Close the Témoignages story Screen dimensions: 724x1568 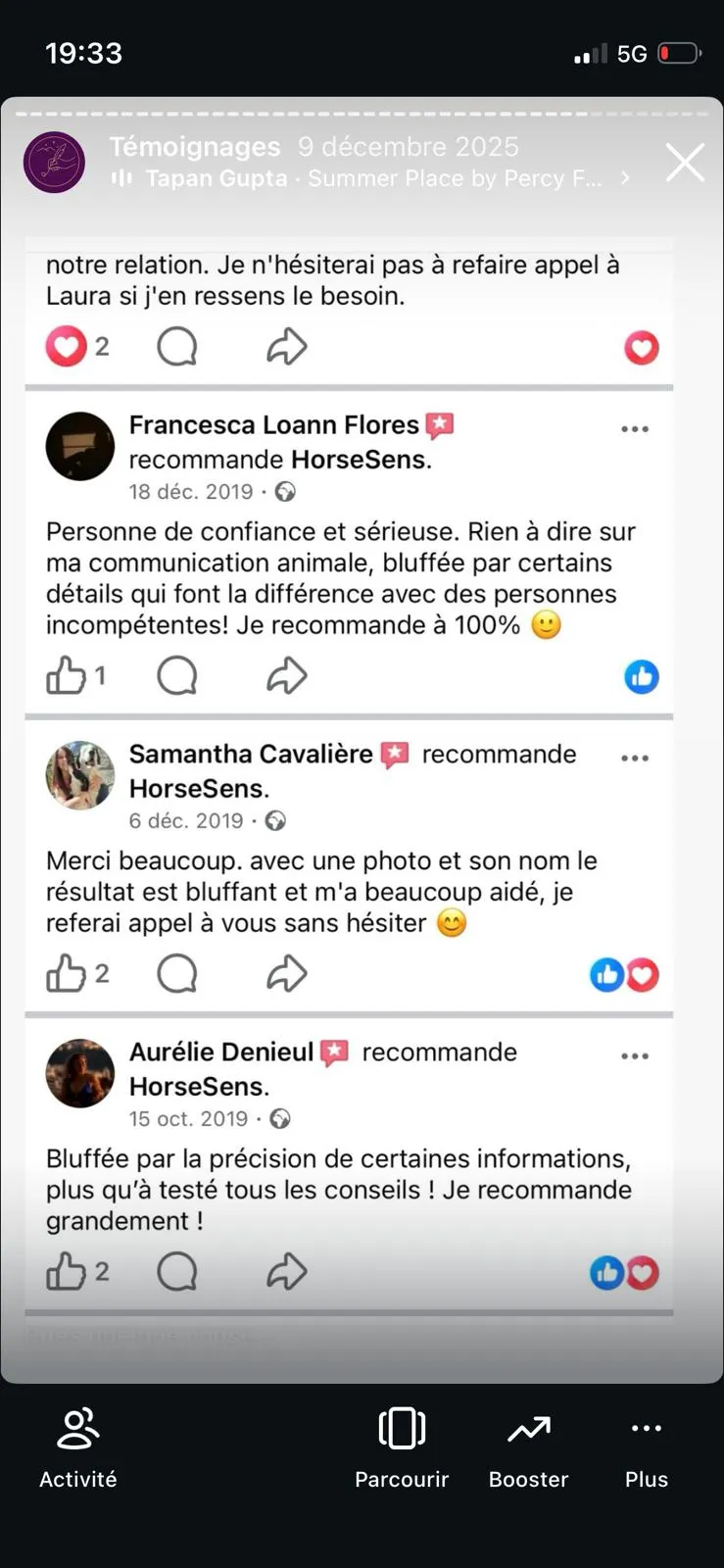click(x=684, y=162)
